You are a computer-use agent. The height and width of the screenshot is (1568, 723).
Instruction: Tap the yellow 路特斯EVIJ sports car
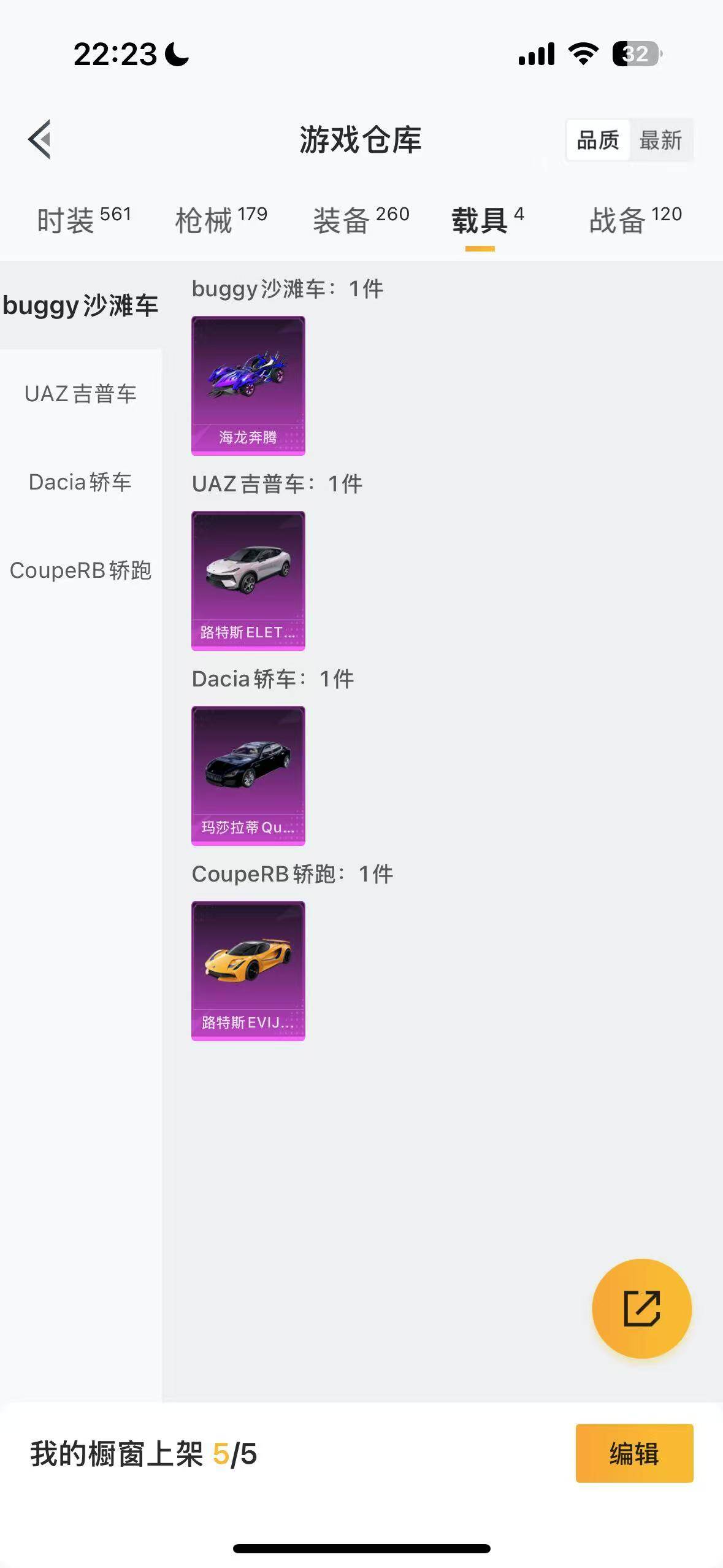[248, 969]
